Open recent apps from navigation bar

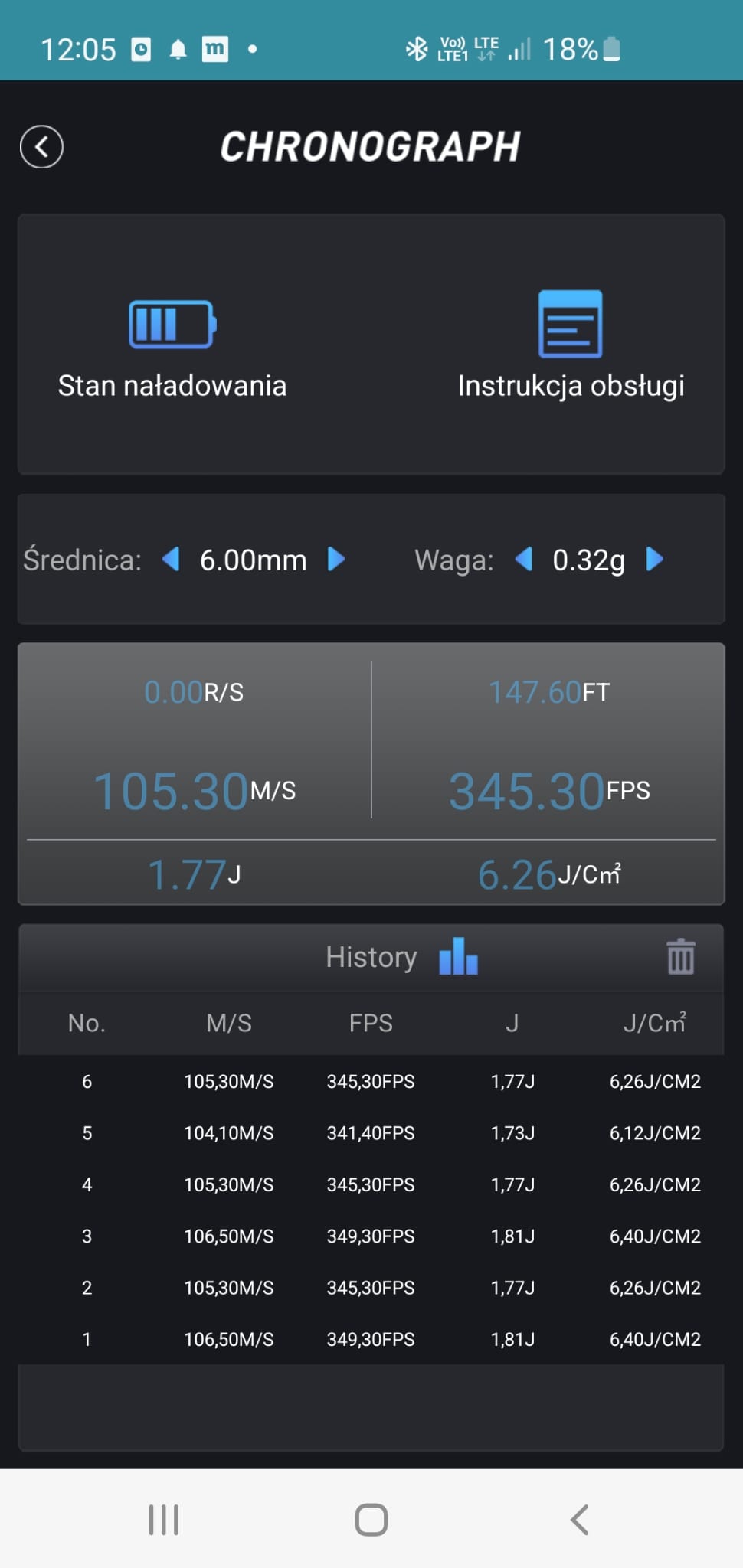[164, 1520]
